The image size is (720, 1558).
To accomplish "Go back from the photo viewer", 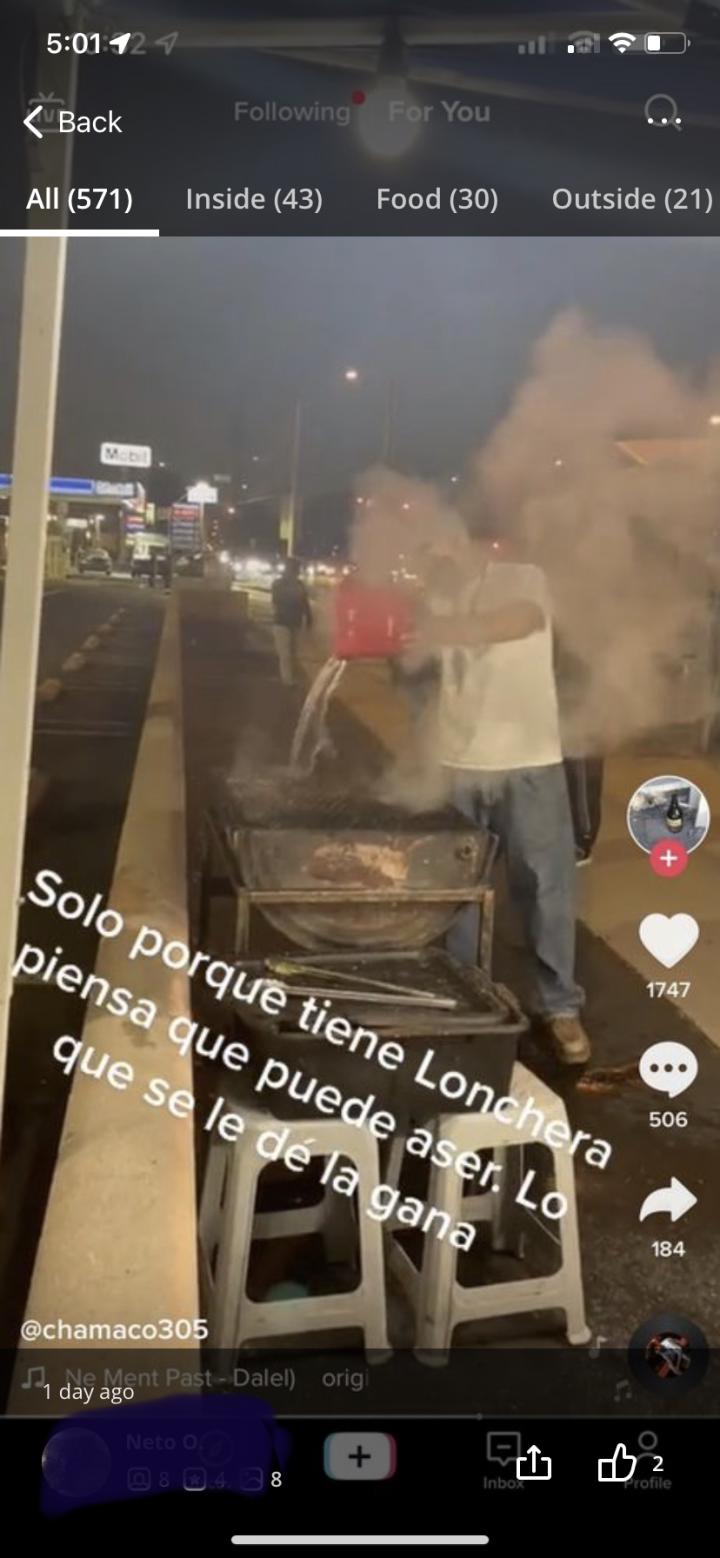I will tap(72, 122).
